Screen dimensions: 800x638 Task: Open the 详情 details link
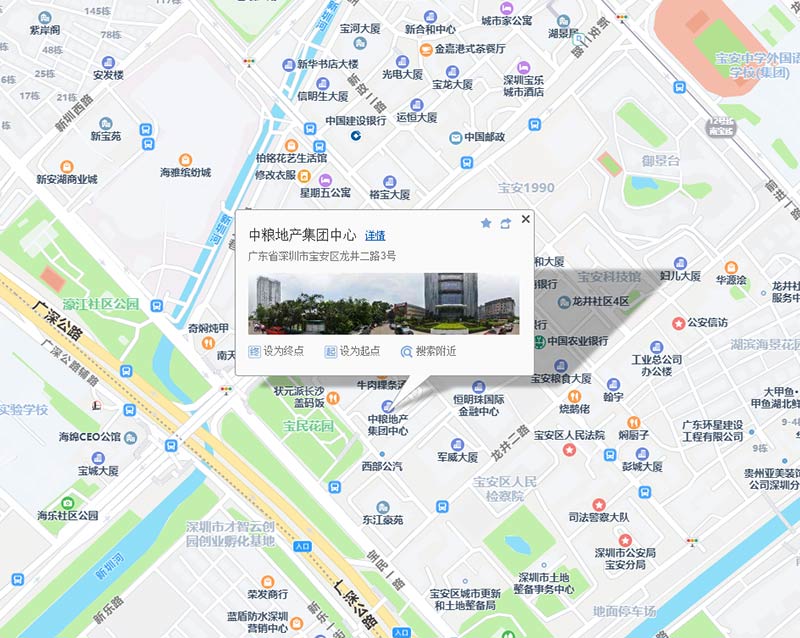tap(375, 236)
